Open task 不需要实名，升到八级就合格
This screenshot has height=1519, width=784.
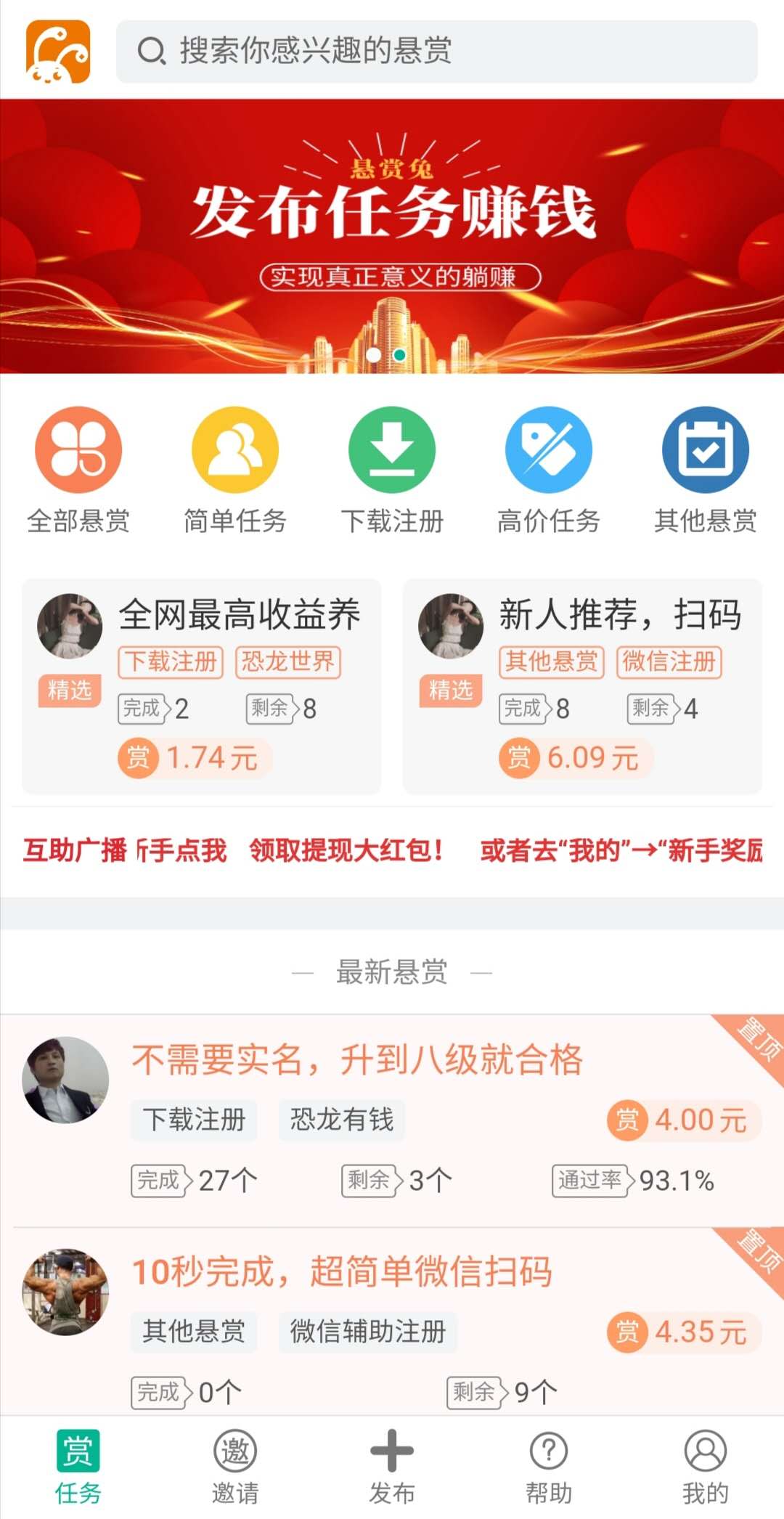pyautogui.click(x=392, y=1121)
